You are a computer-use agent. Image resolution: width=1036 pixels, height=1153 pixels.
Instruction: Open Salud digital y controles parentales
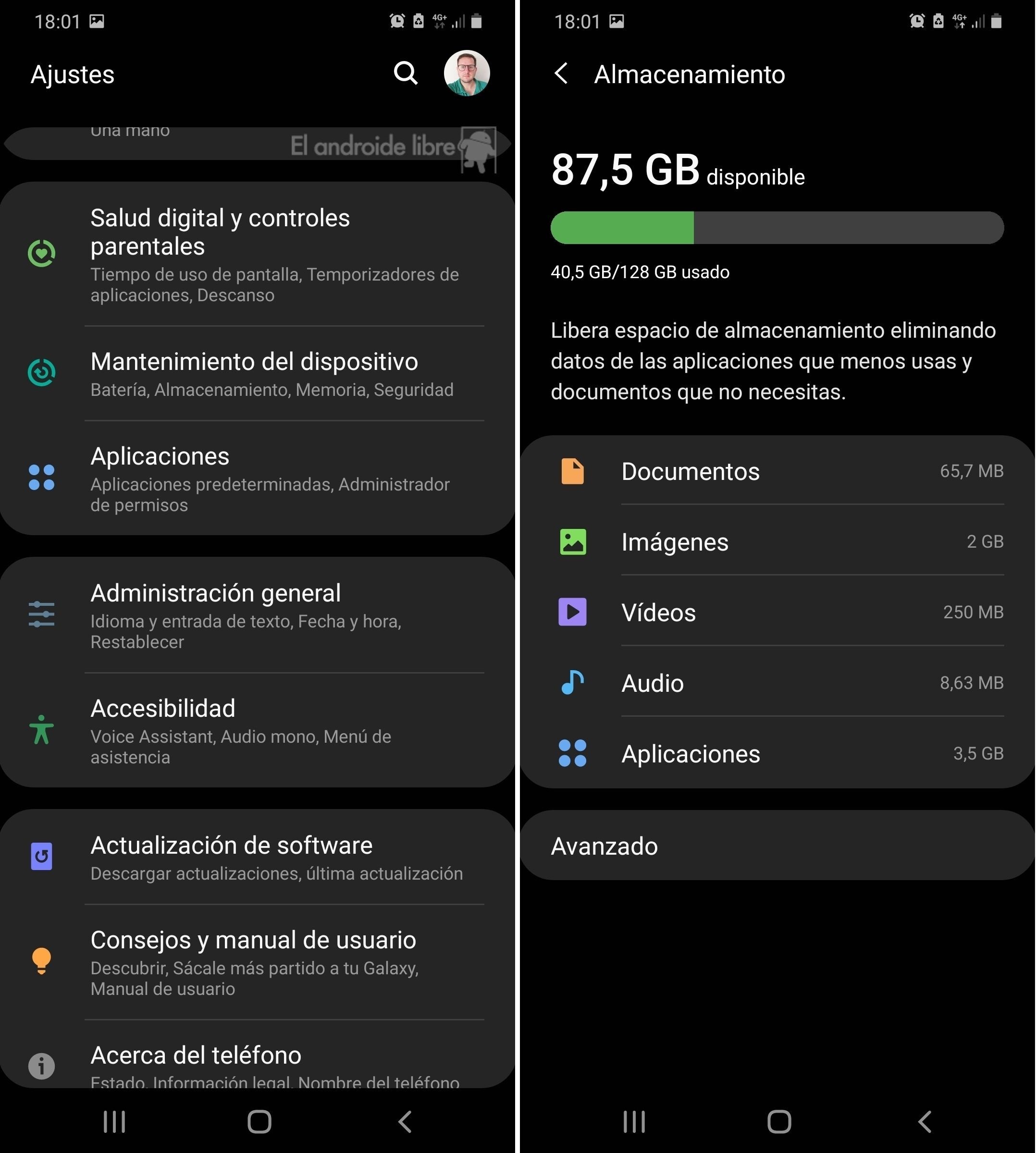pos(256,255)
